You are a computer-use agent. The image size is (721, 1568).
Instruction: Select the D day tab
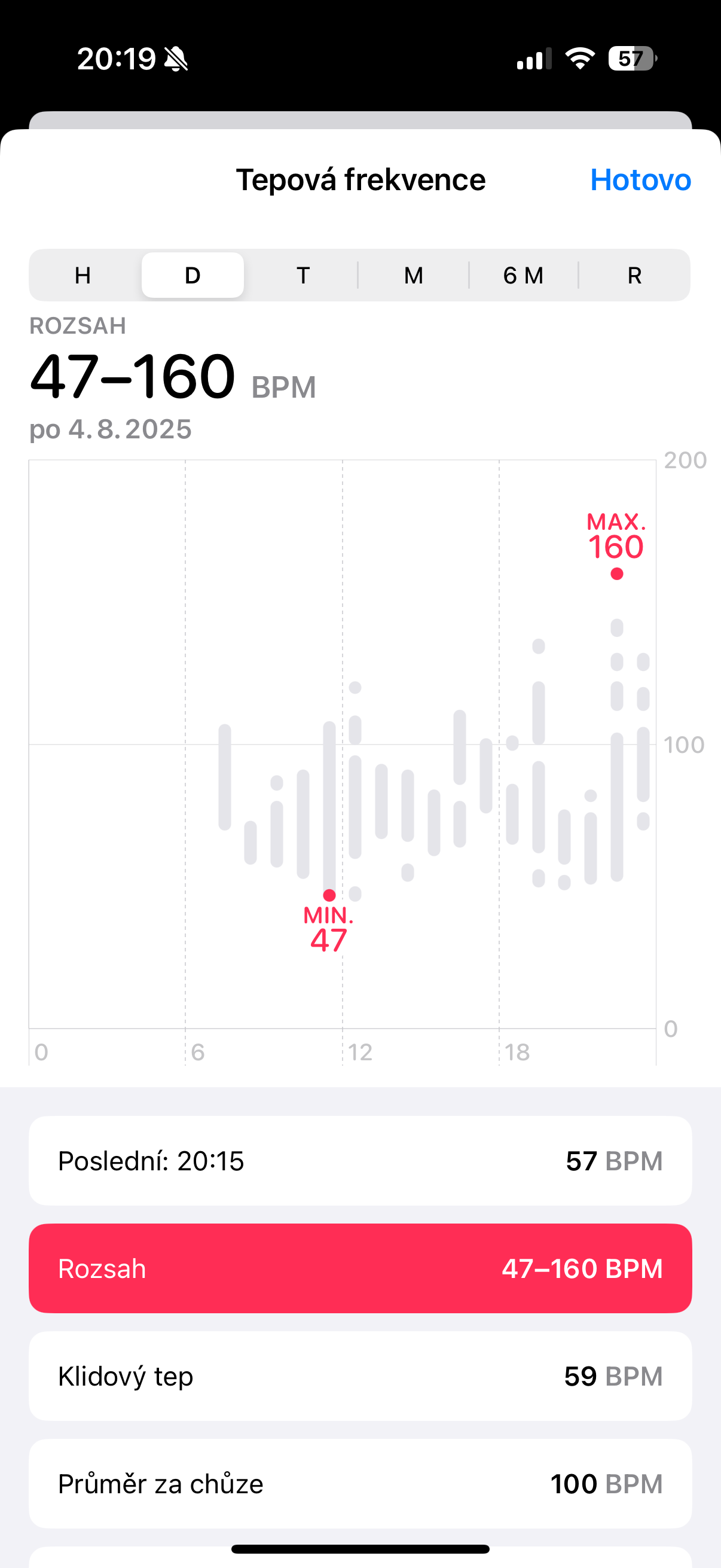click(x=193, y=276)
